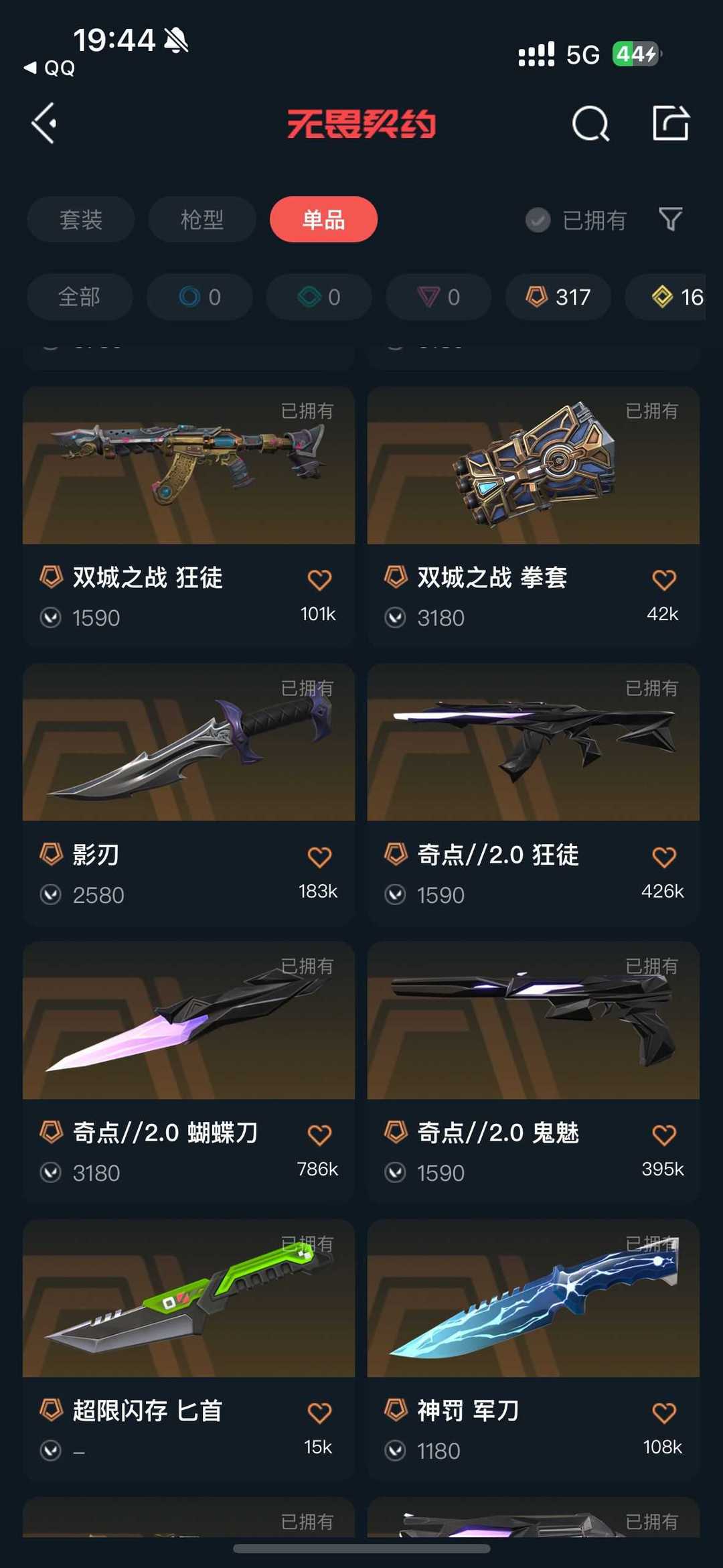Switch to the 枪型 tab
The image size is (723, 1568).
point(202,219)
